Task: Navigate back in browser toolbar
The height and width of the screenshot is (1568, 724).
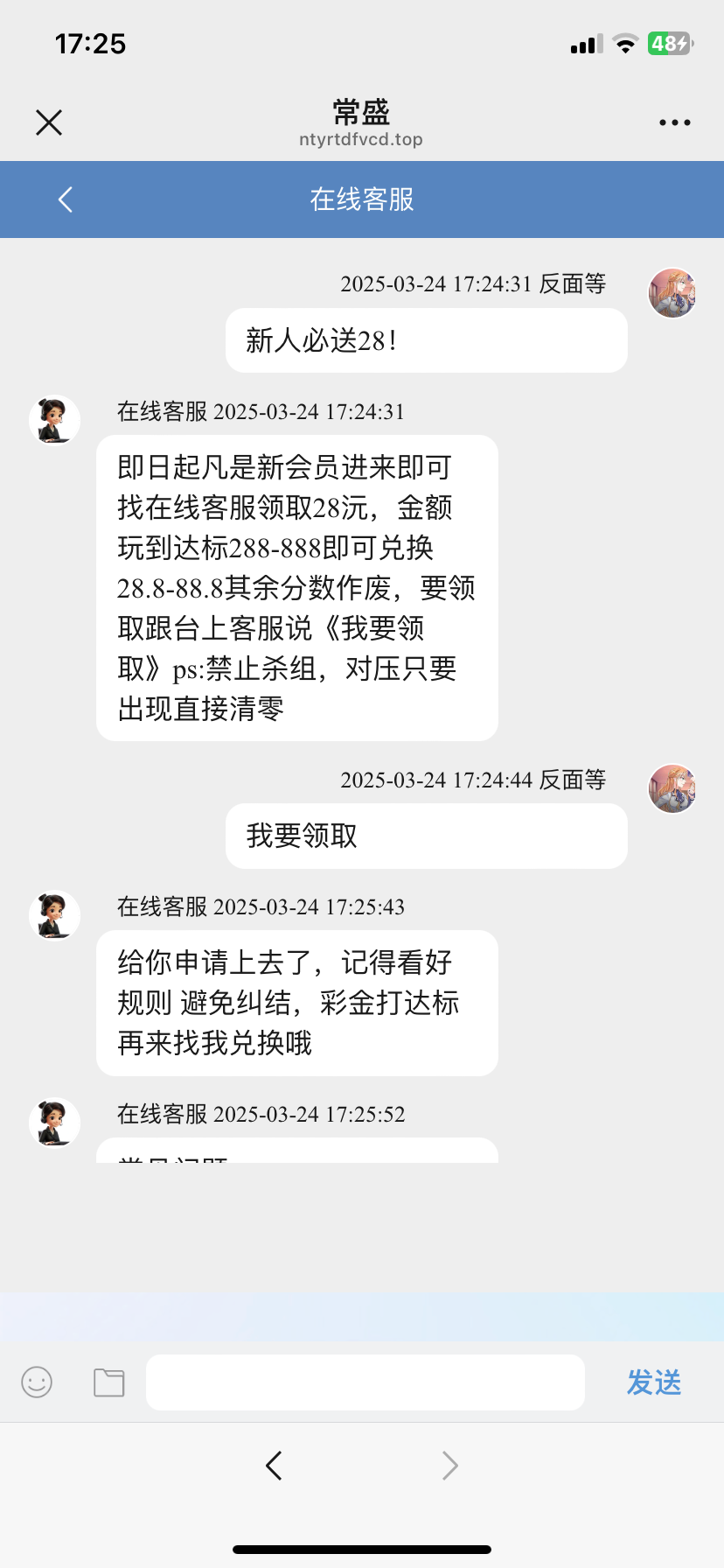Action: coord(274,1465)
